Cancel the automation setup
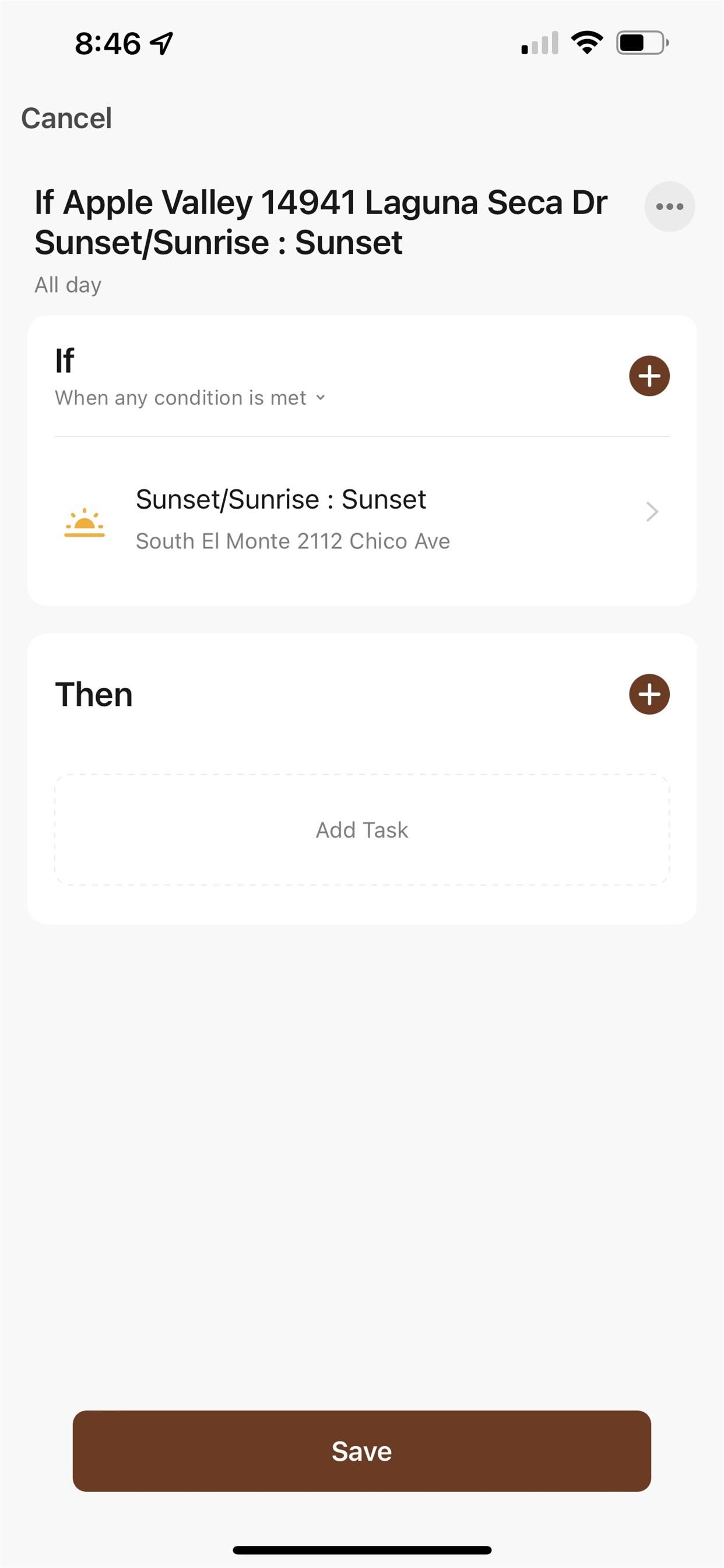Image resolution: width=724 pixels, height=1568 pixels. [66, 118]
